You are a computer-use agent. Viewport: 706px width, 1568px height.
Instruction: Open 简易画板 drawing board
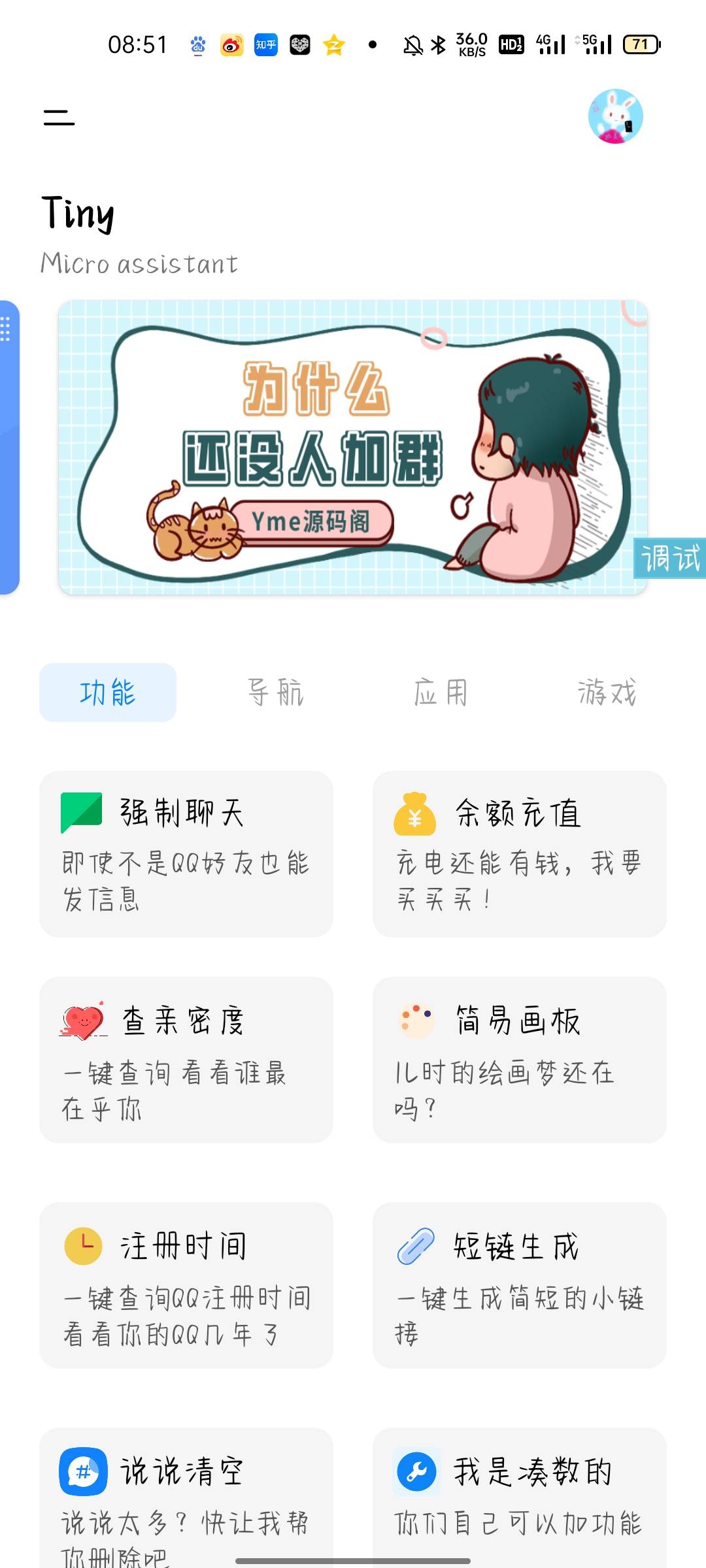[520, 1060]
